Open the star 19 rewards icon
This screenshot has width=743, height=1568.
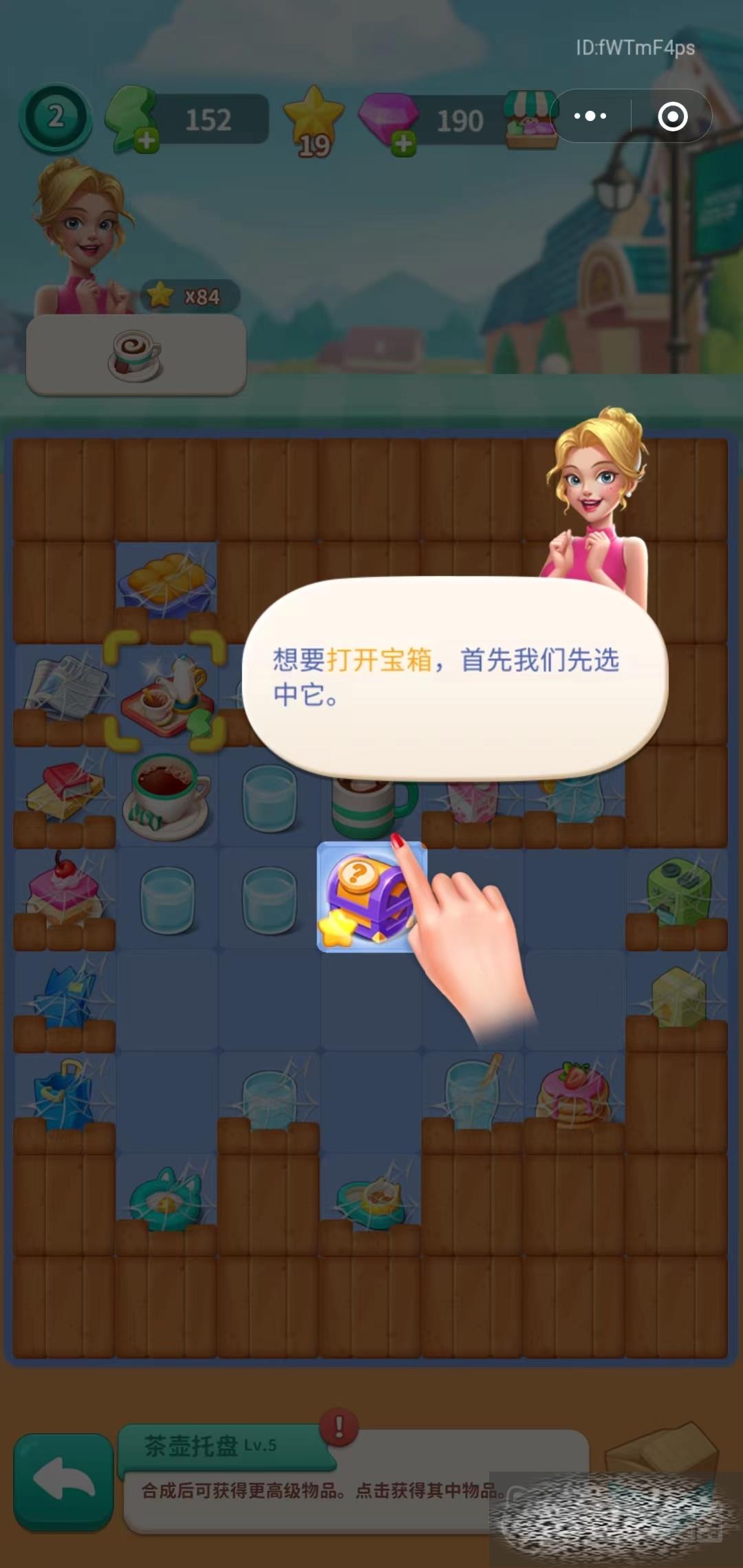click(x=313, y=121)
